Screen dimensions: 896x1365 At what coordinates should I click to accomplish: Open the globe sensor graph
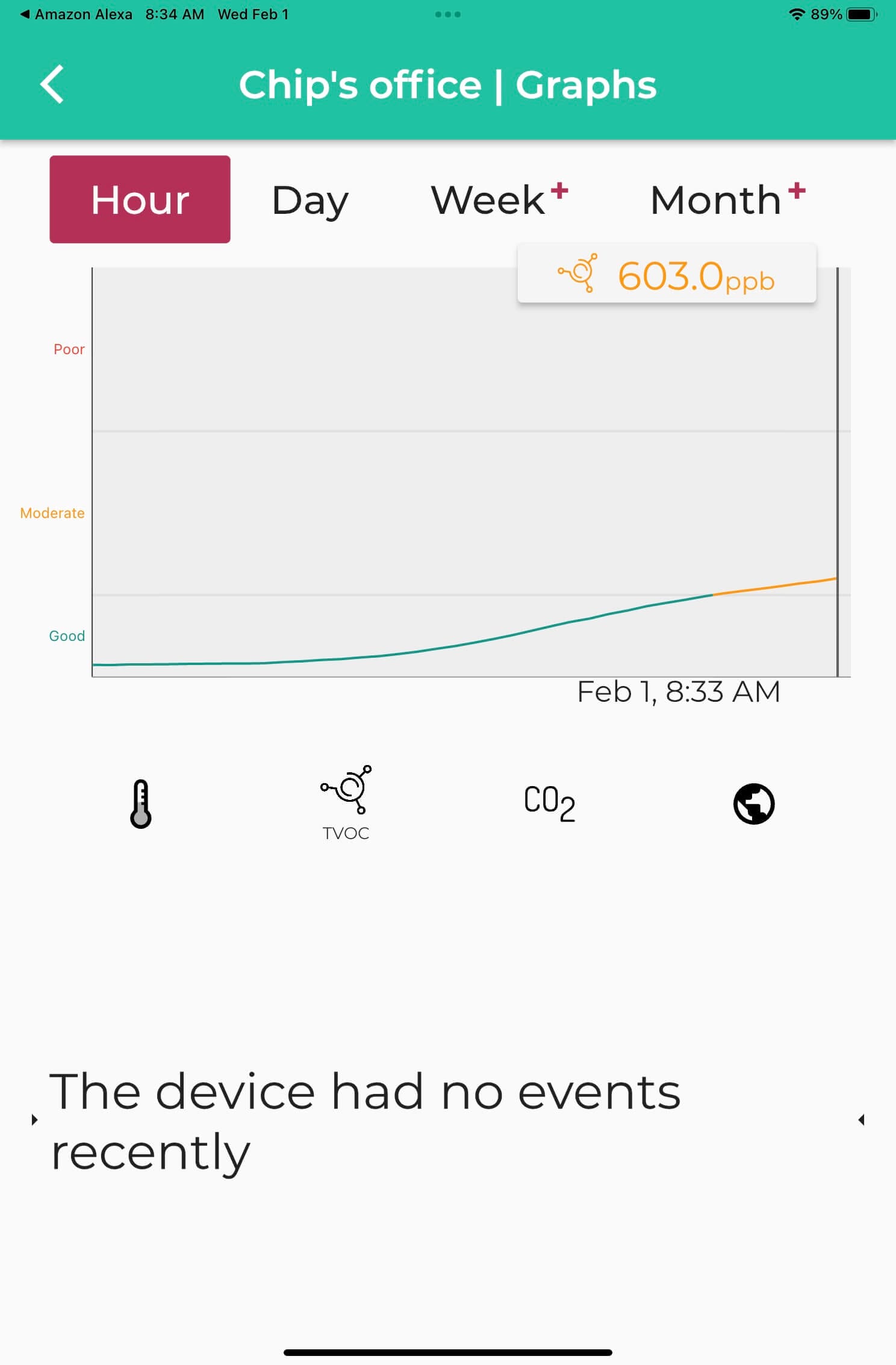(753, 804)
